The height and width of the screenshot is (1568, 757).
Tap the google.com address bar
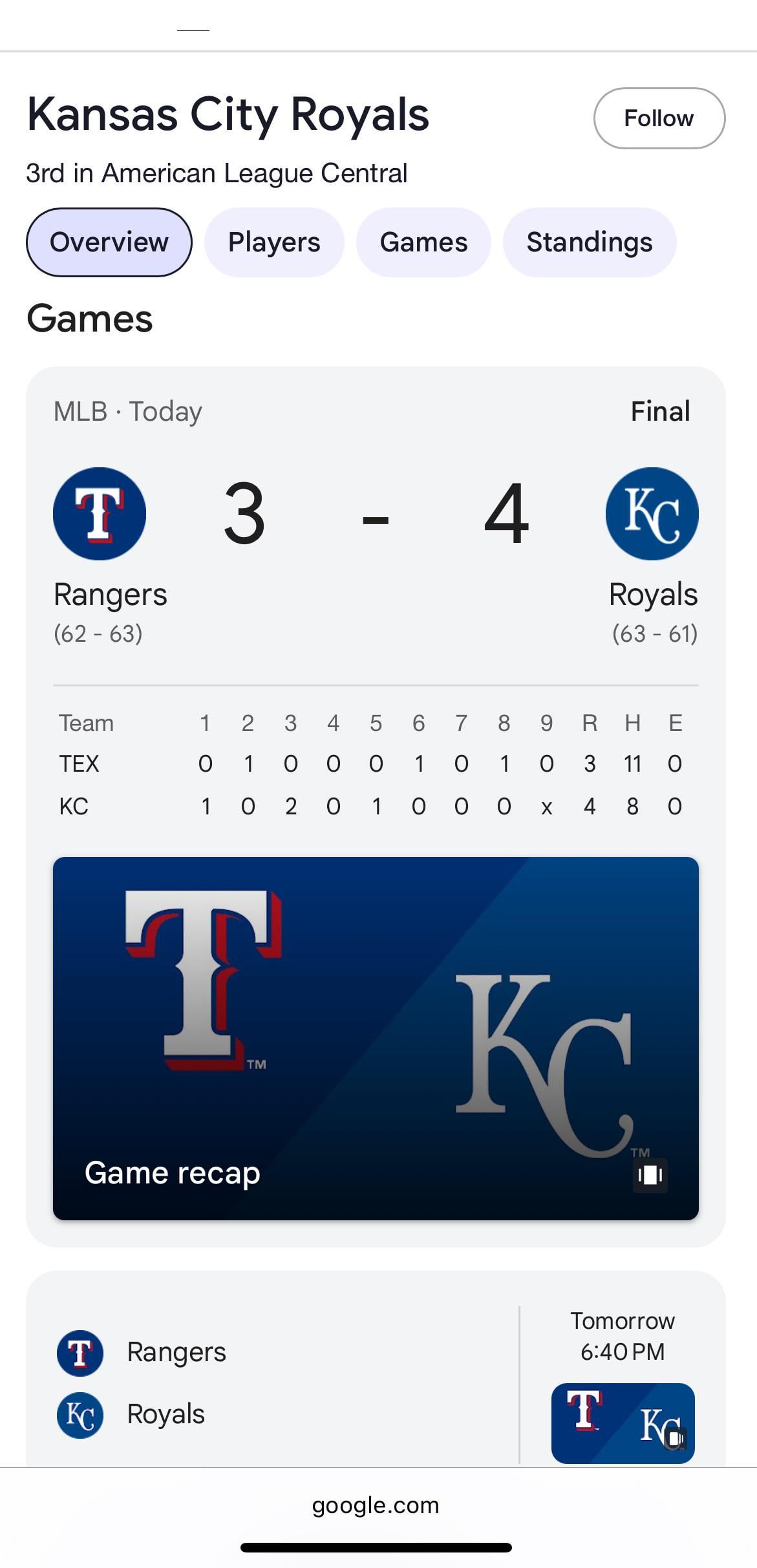coord(375,1505)
